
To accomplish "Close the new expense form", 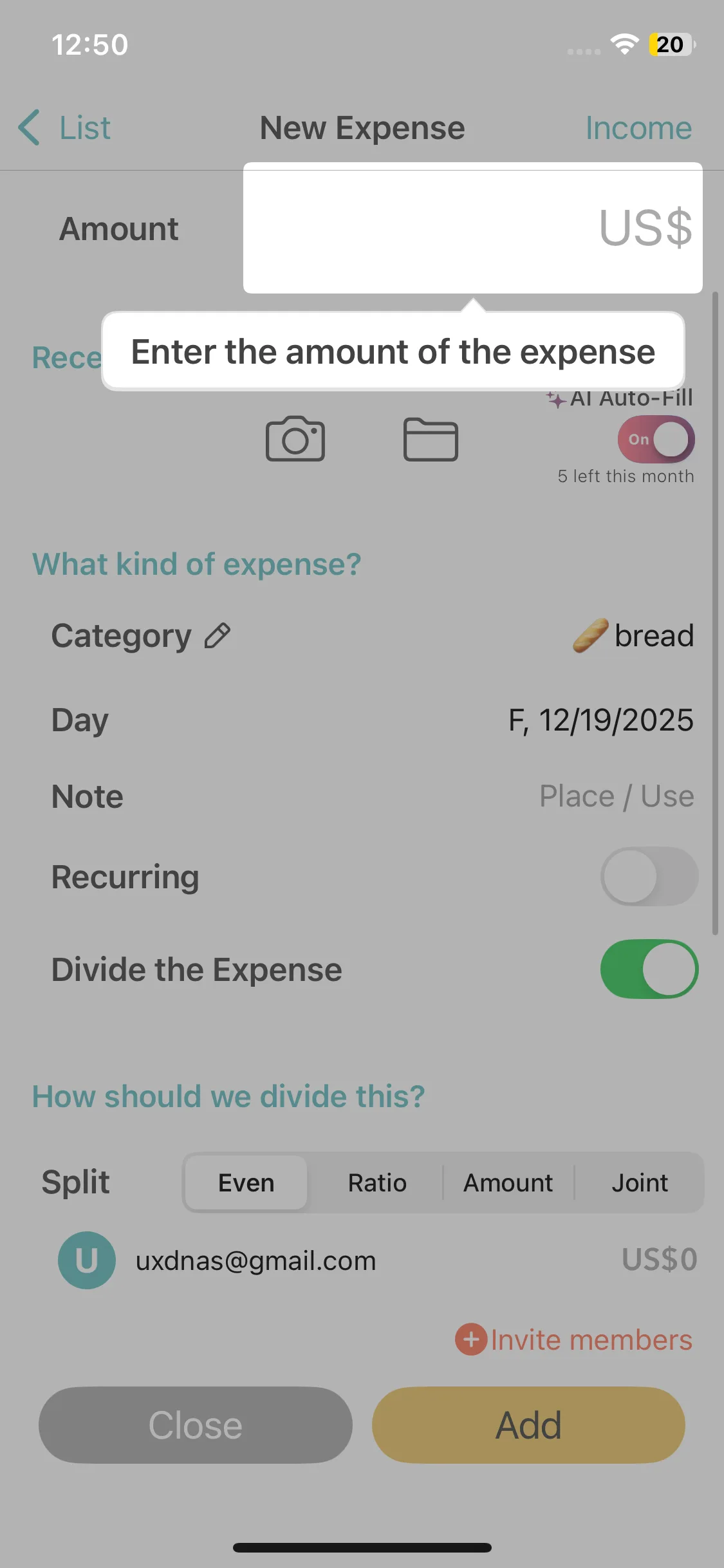I will (x=196, y=1424).
